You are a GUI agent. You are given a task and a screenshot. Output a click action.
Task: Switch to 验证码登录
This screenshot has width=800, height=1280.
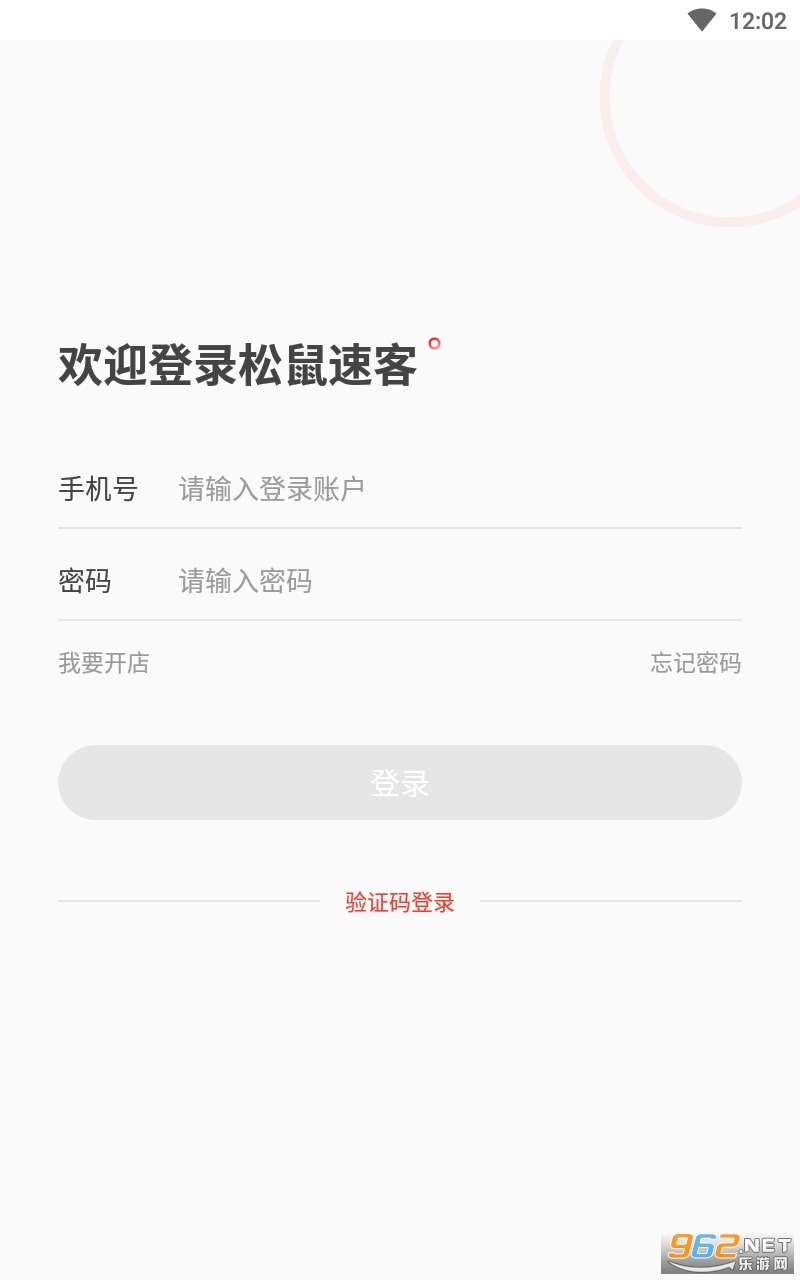click(400, 902)
